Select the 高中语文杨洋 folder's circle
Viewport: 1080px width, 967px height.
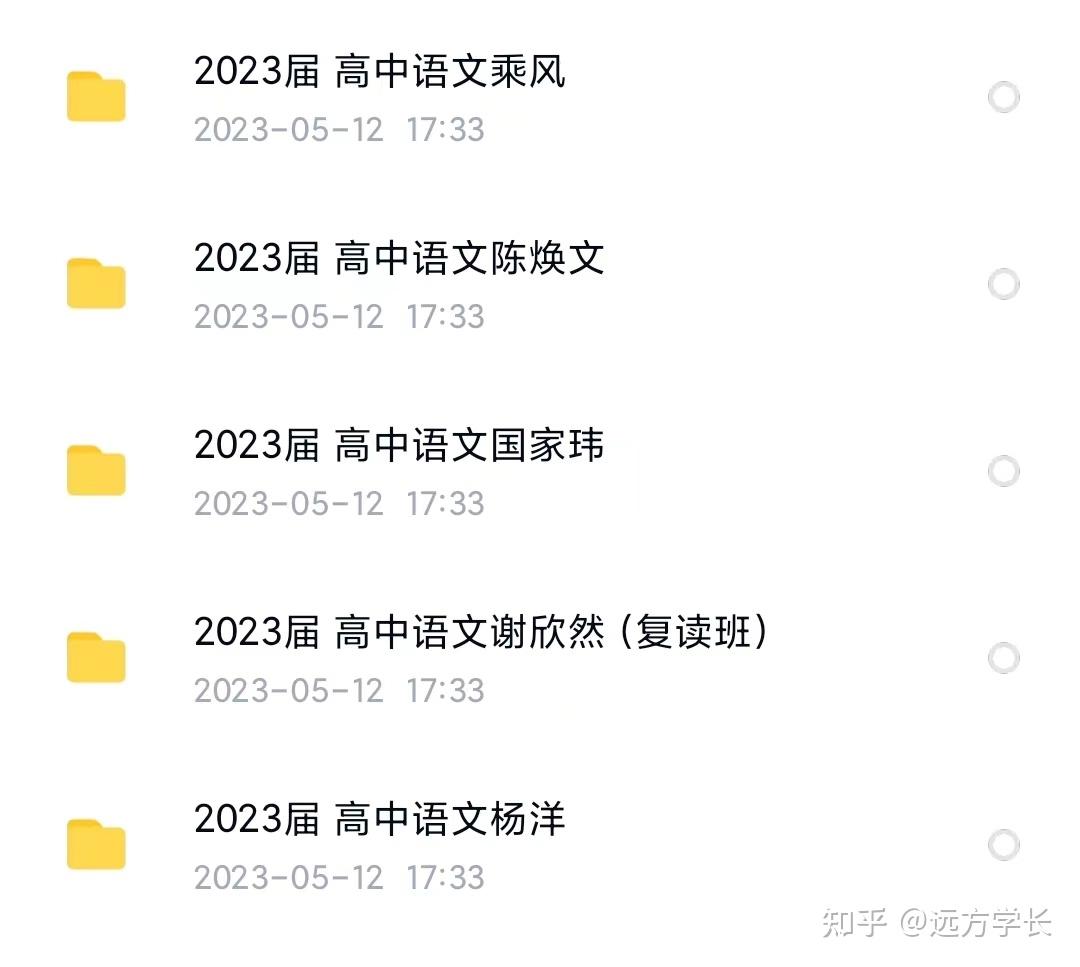click(1003, 845)
